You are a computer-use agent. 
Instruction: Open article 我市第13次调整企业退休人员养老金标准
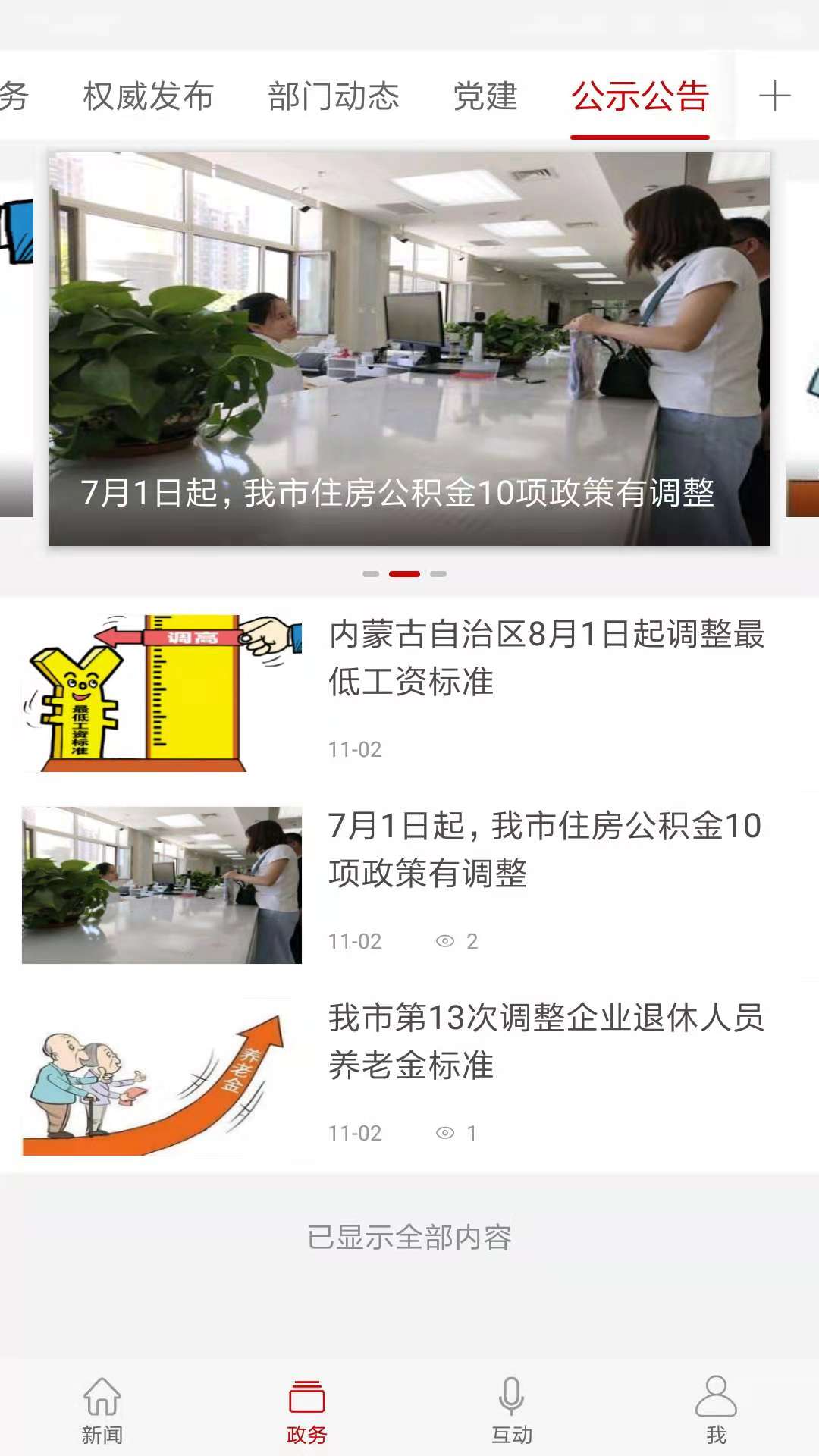[x=546, y=1040]
